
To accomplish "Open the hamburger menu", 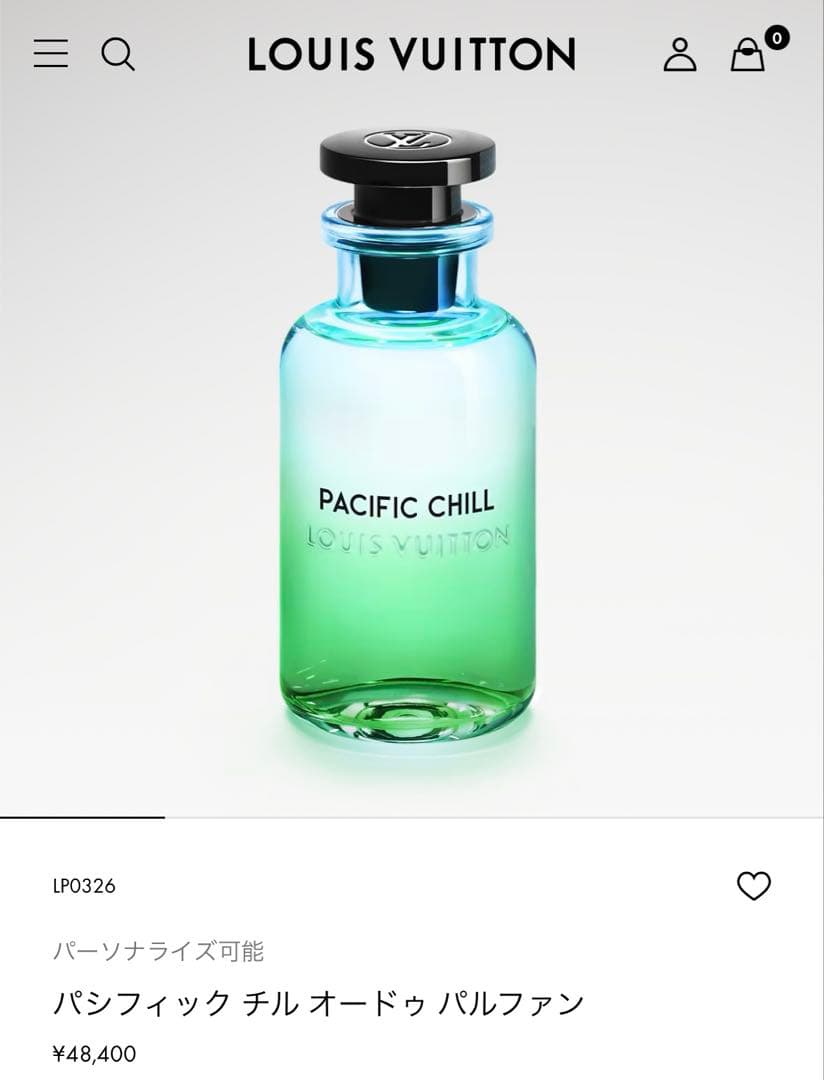I will click(x=51, y=53).
